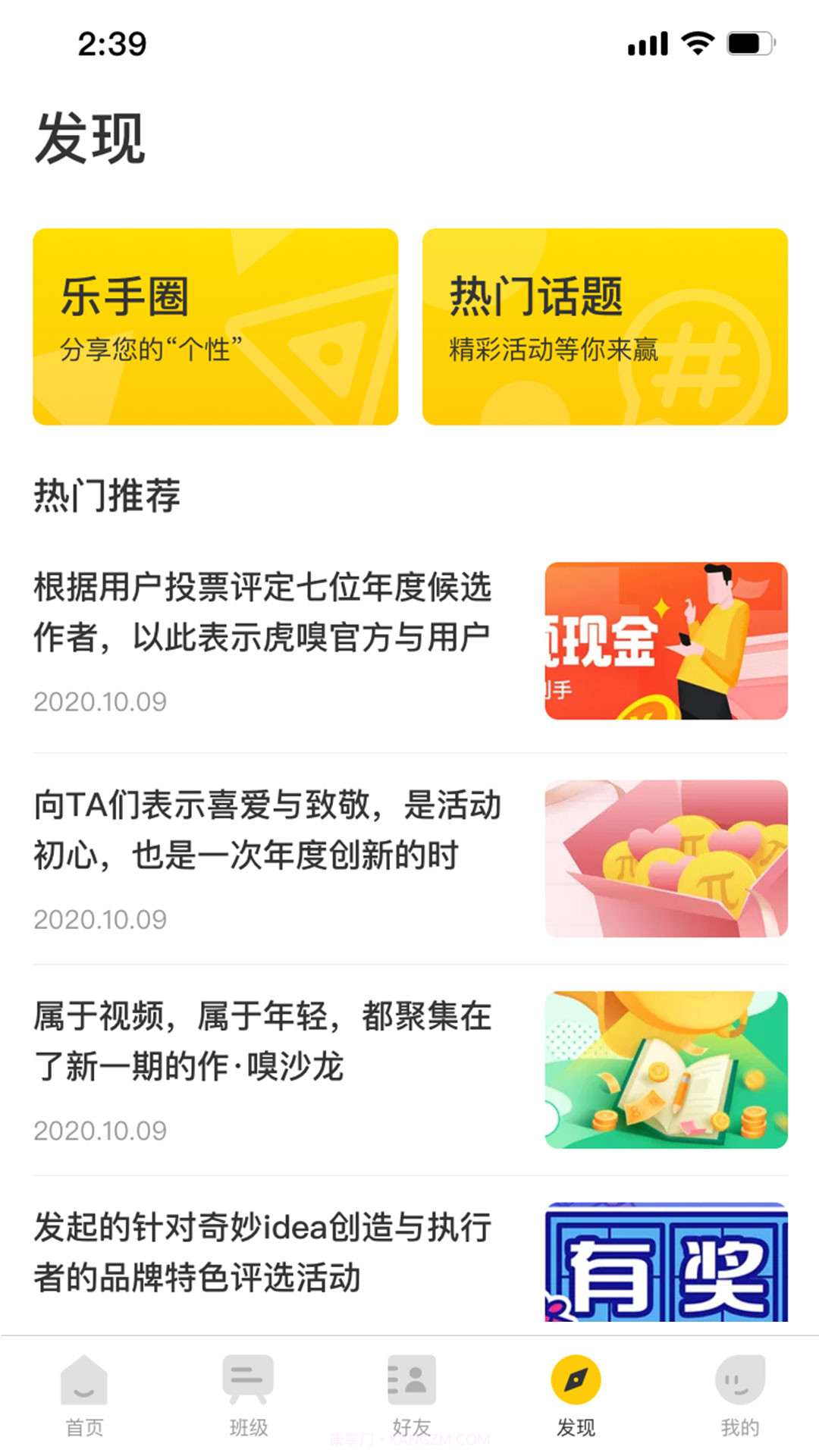Open the 热门话题 activities card

(603, 326)
